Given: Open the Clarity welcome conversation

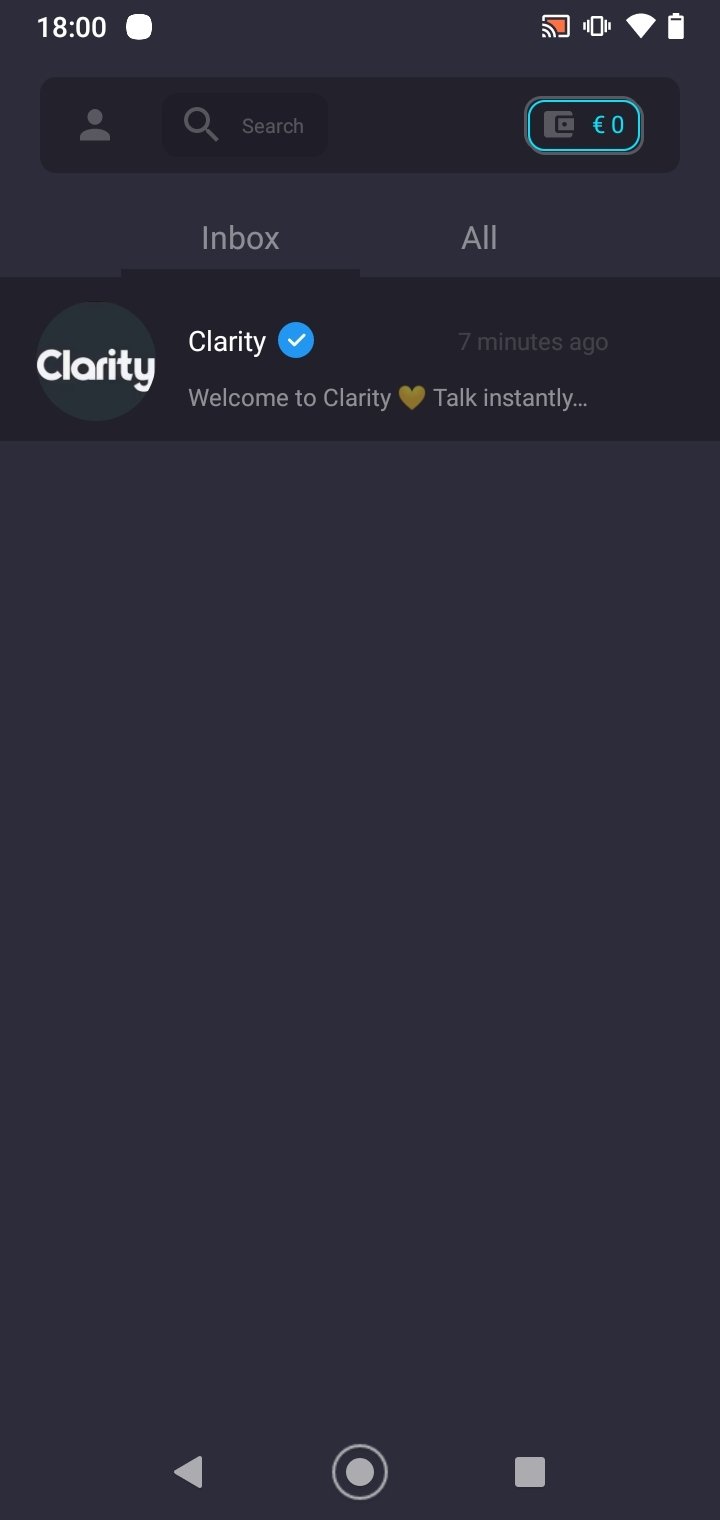Looking at the screenshot, I should pos(360,360).
